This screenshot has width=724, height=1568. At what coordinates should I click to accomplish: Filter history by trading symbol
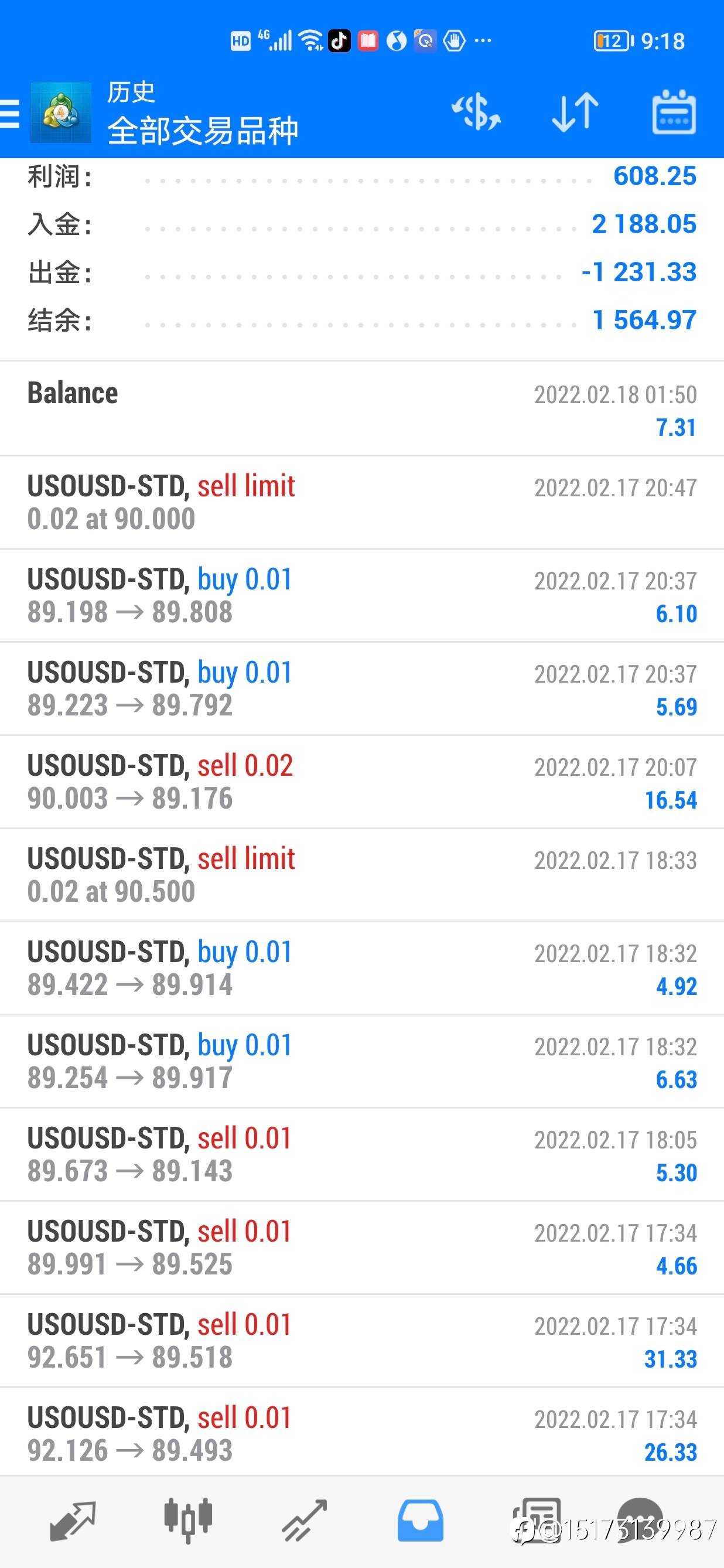[476, 113]
